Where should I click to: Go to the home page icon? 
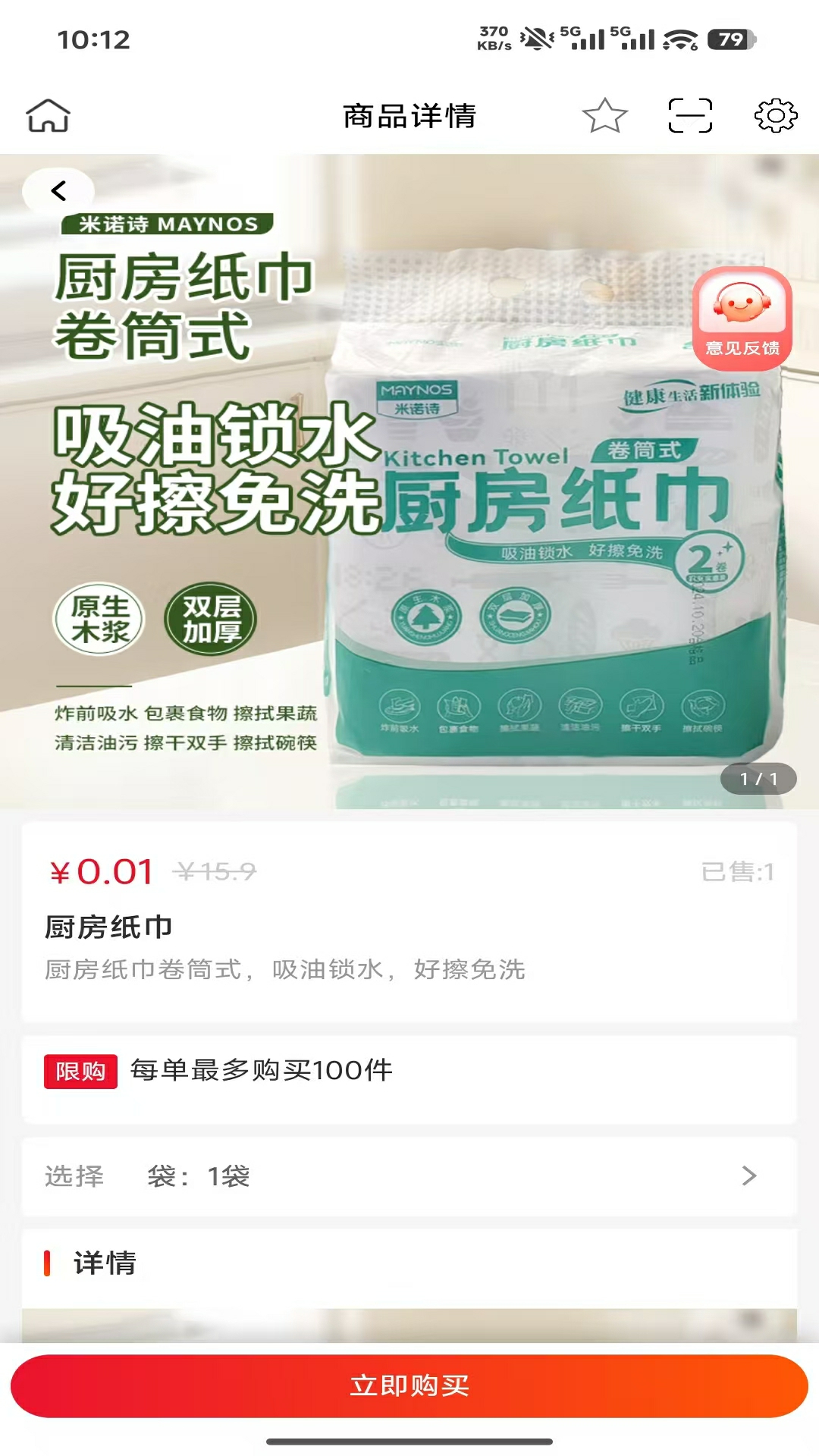[48, 116]
